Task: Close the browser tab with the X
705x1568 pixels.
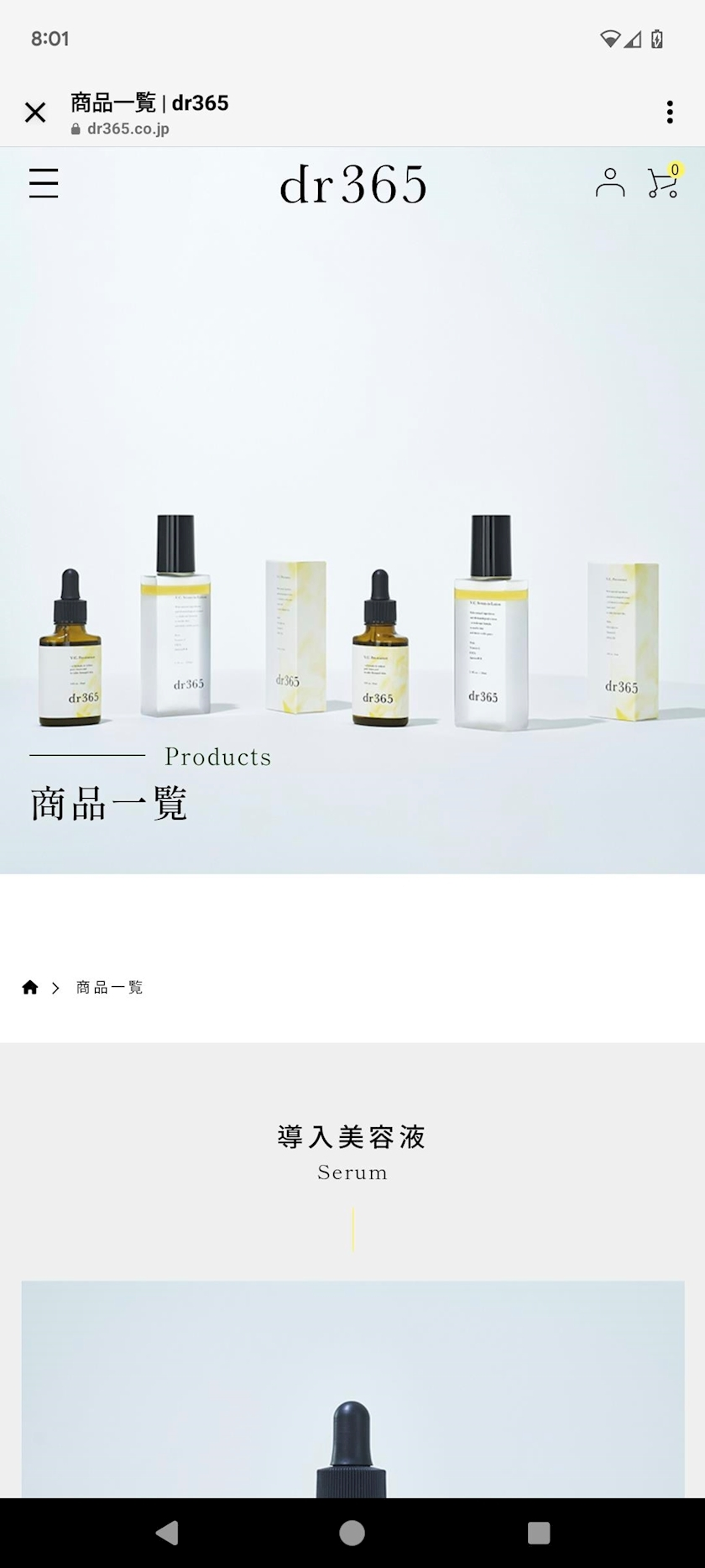Action: [35, 113]
